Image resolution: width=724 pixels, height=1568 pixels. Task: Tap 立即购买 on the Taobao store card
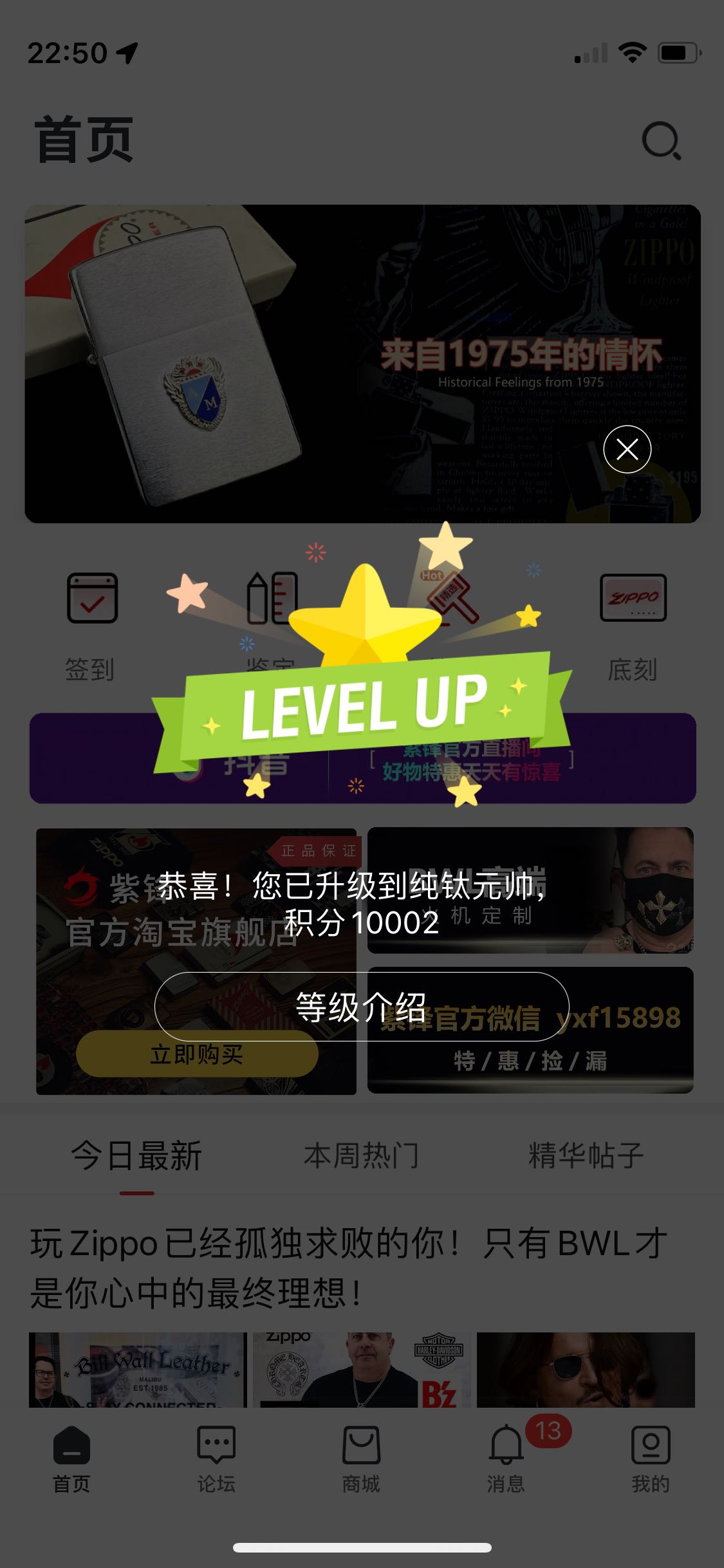(196, 1054)
